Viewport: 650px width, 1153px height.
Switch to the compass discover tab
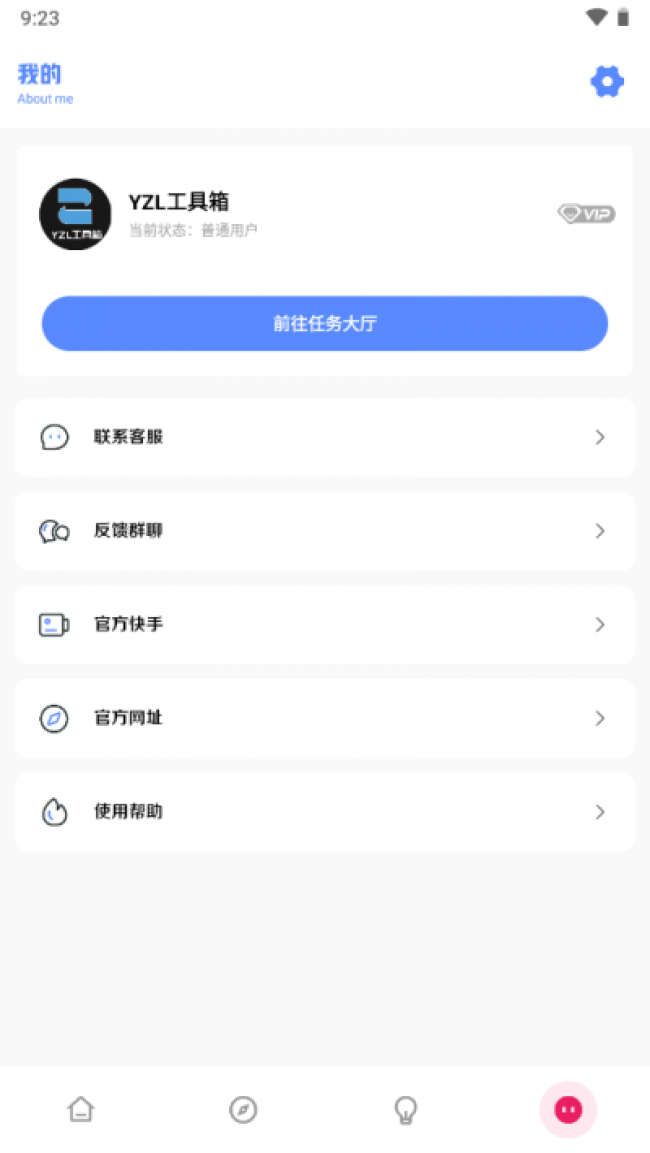coord(243,1109)
